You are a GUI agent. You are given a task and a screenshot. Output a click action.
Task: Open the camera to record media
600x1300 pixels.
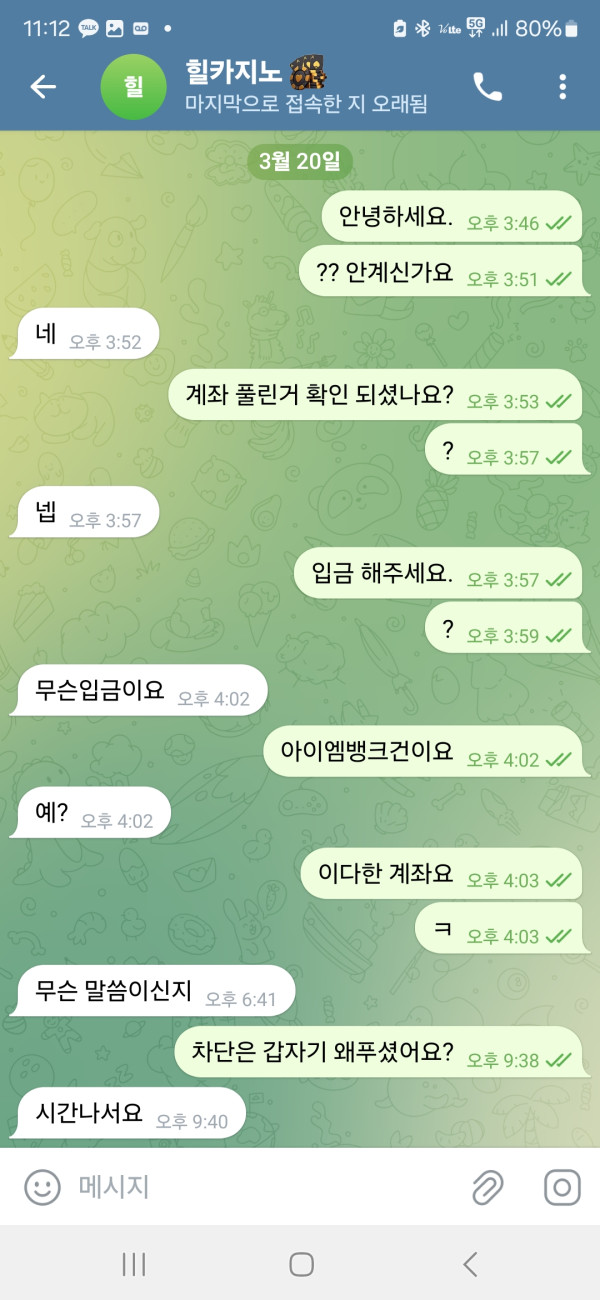coord(562,1187)
